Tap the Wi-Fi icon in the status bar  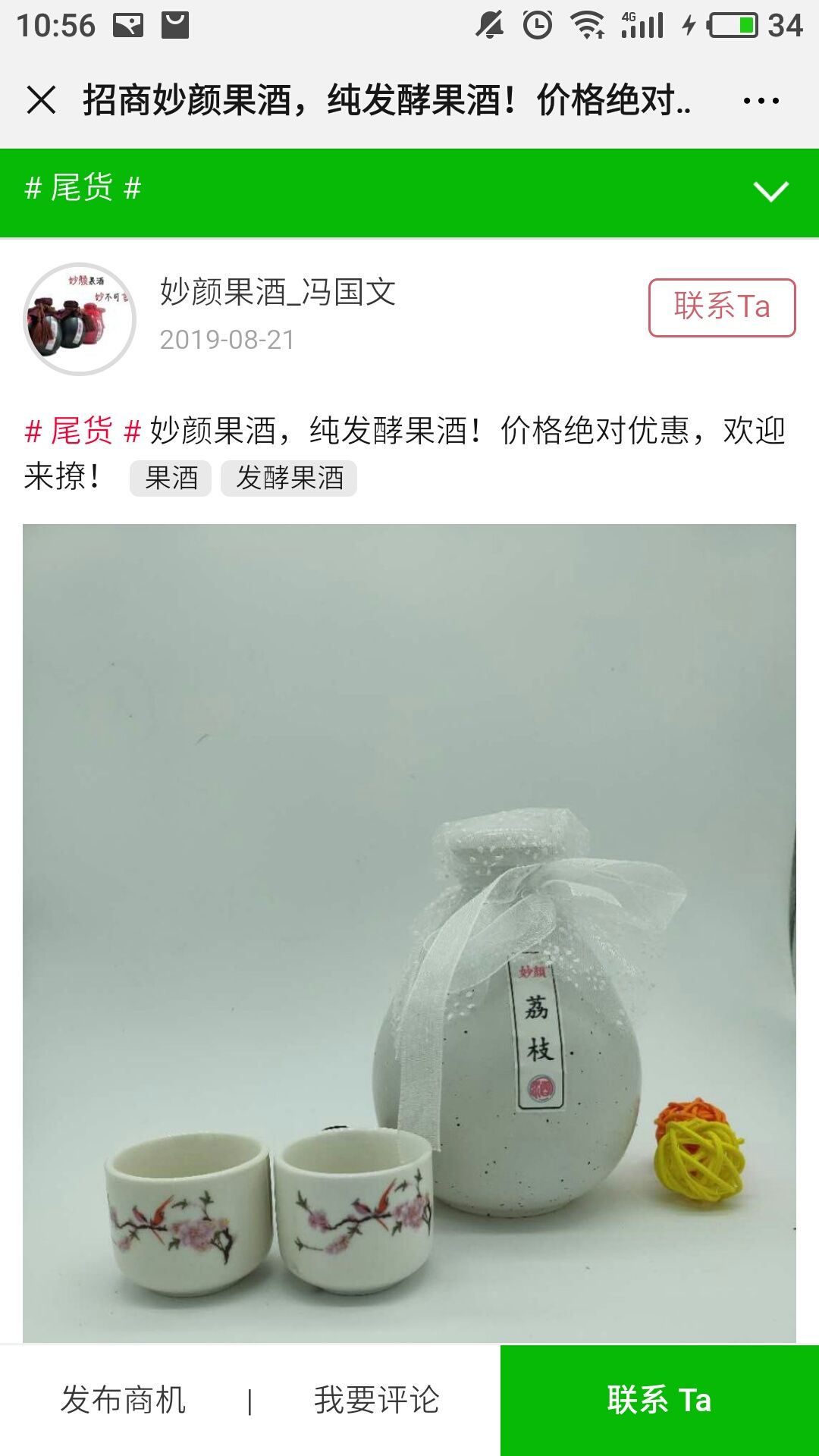(588, 23)
